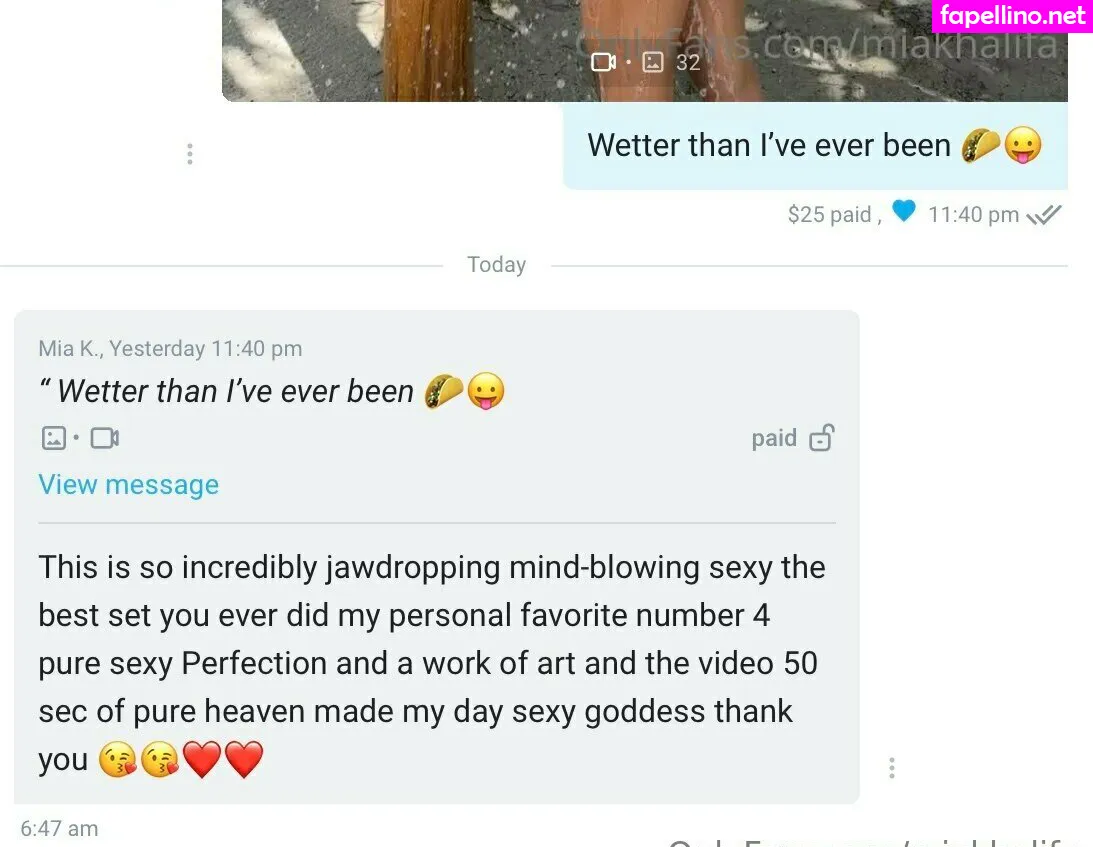Open the View message link
The width and height of the screenshot is (1093, 847).
128,485
